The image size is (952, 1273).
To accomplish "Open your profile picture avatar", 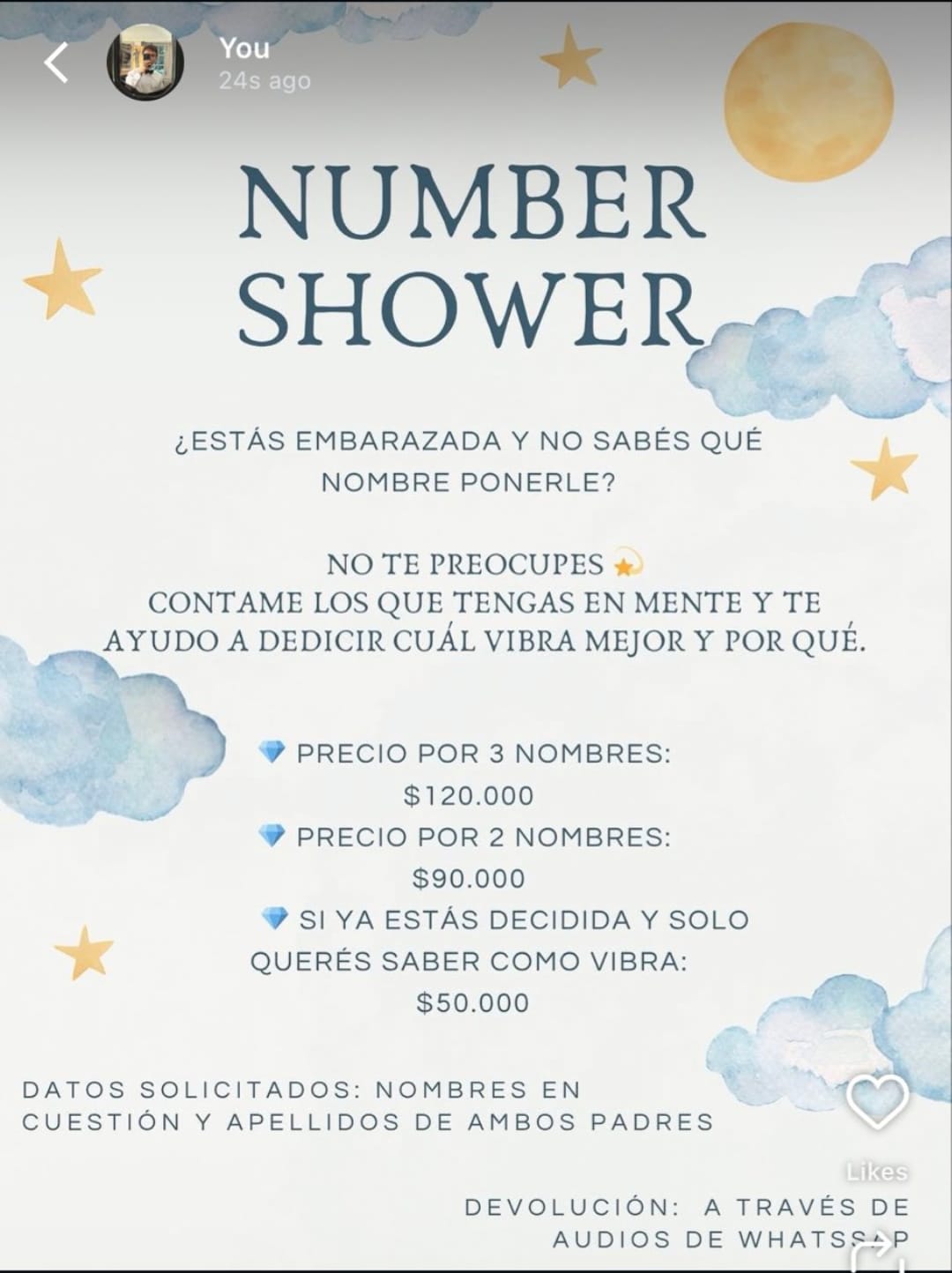I will [145, 63].
